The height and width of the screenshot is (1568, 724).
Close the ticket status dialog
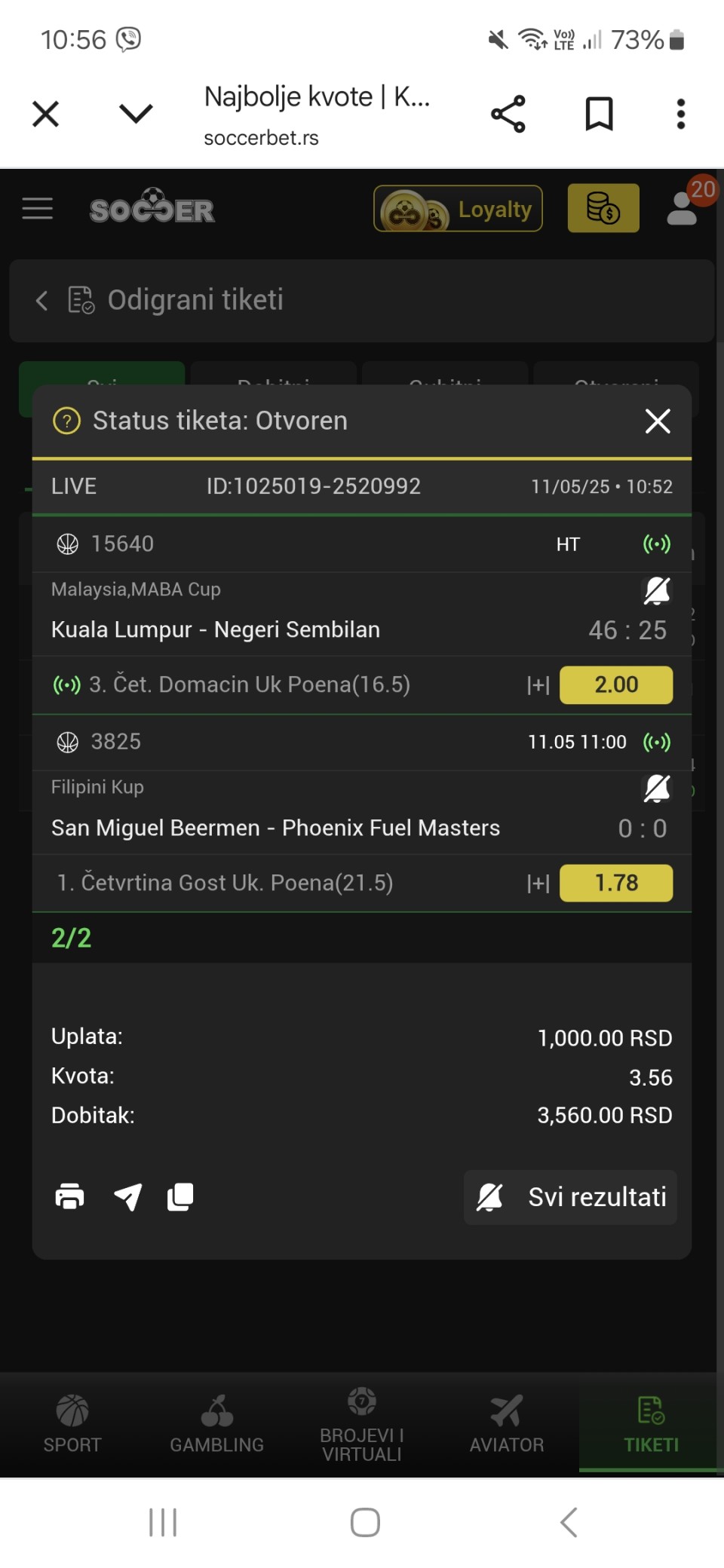tap(658, 421)
